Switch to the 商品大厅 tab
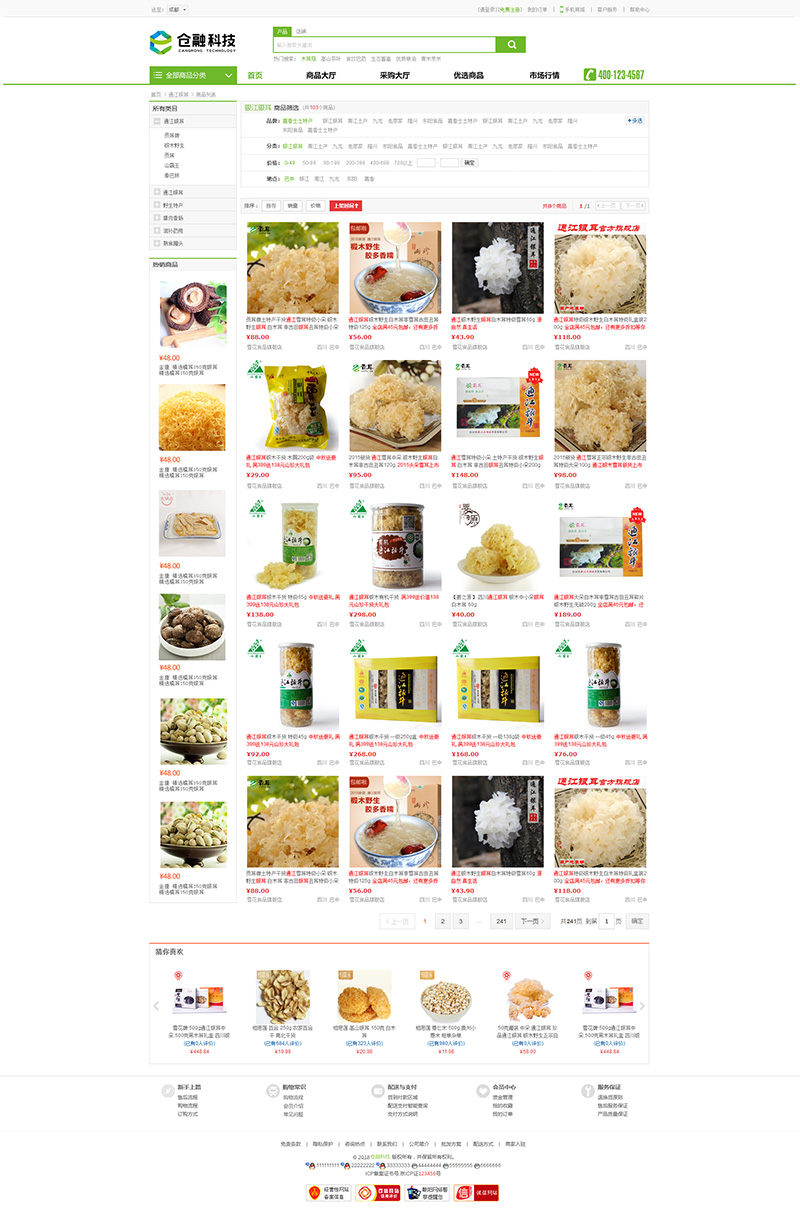 tap(320, 75)
